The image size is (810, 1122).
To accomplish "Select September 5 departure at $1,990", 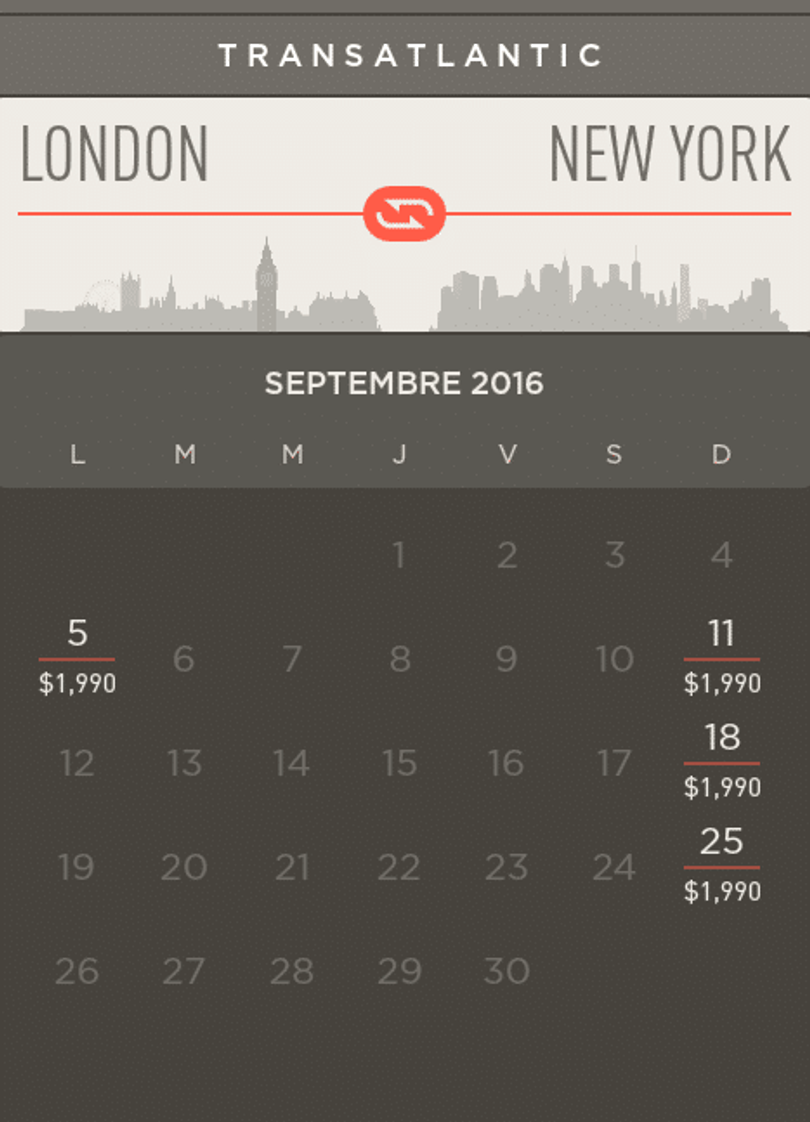I will 77,657.
